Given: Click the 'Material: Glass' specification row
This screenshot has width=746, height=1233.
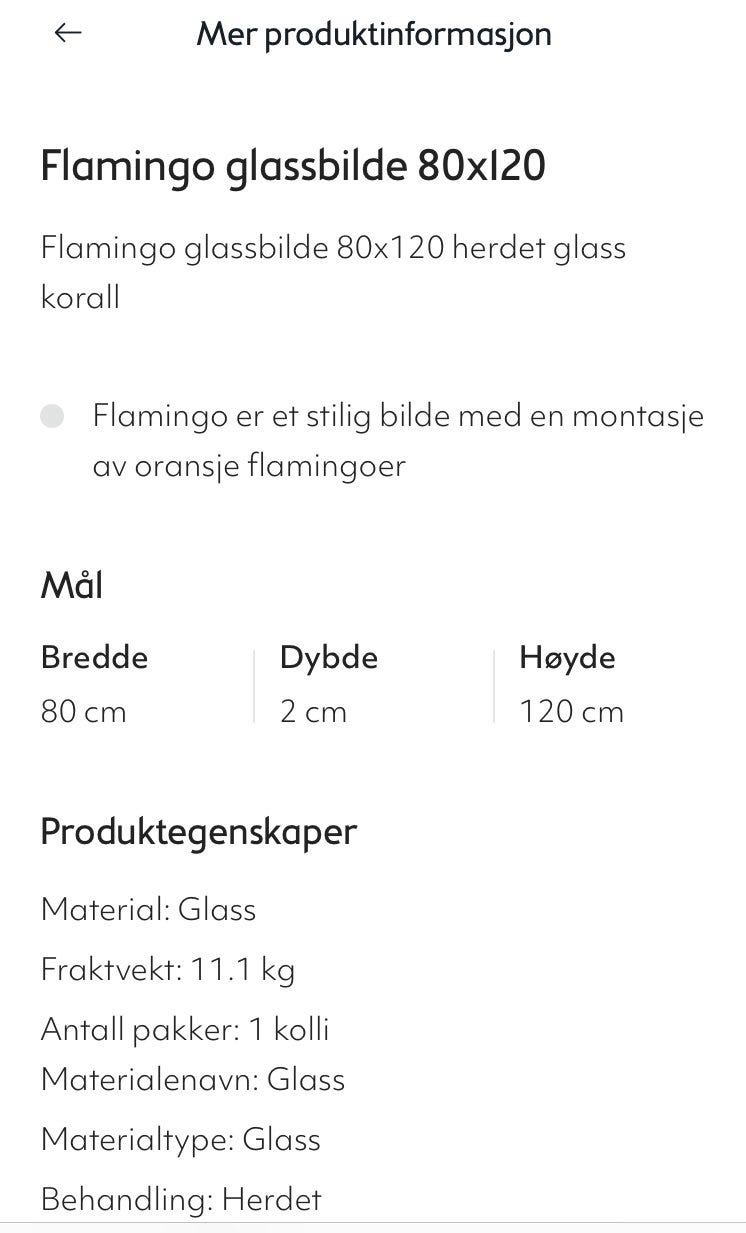Looking at the screenshot, I should click(148, 910).
